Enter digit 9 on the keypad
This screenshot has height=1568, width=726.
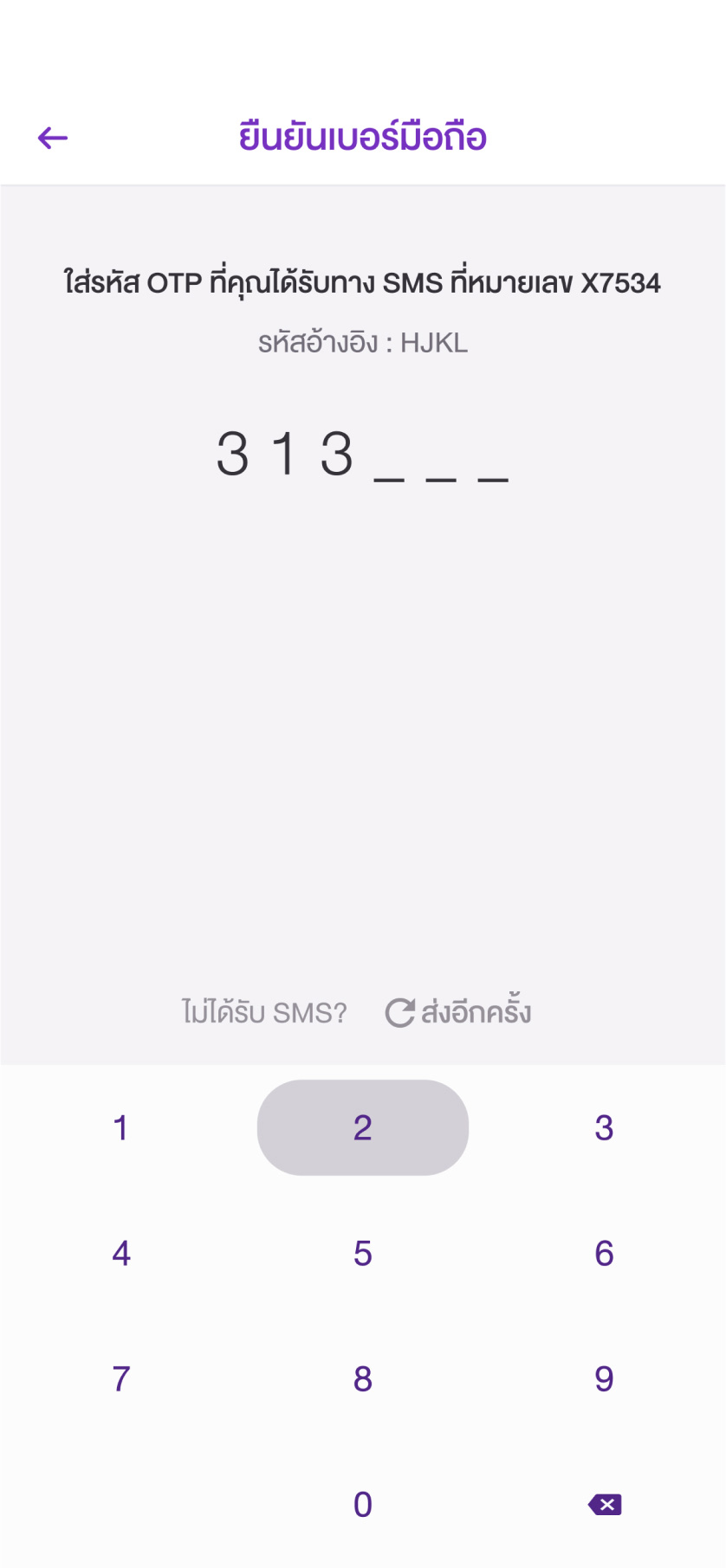(x=605, y=1378)
